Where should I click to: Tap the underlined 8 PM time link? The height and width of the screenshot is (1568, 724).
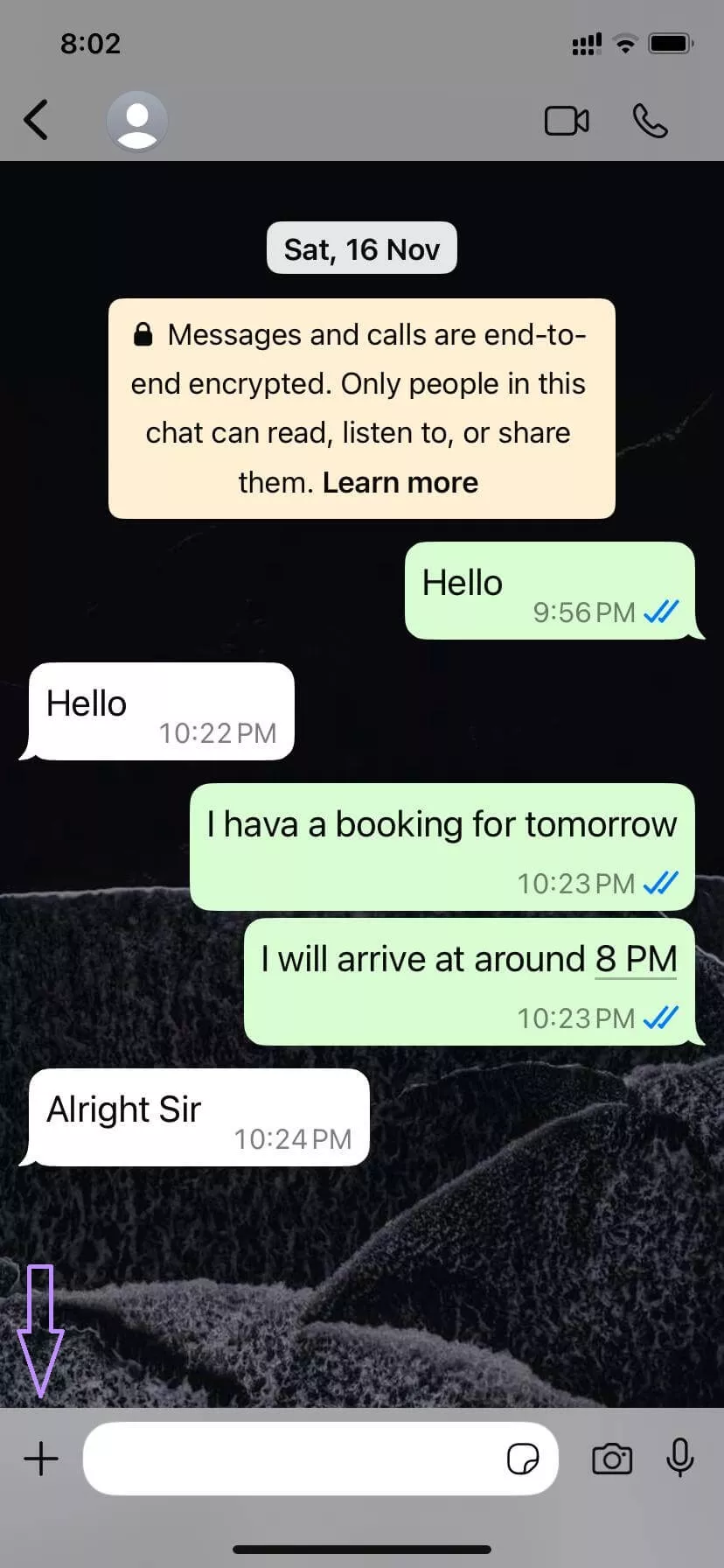(637, 958)
